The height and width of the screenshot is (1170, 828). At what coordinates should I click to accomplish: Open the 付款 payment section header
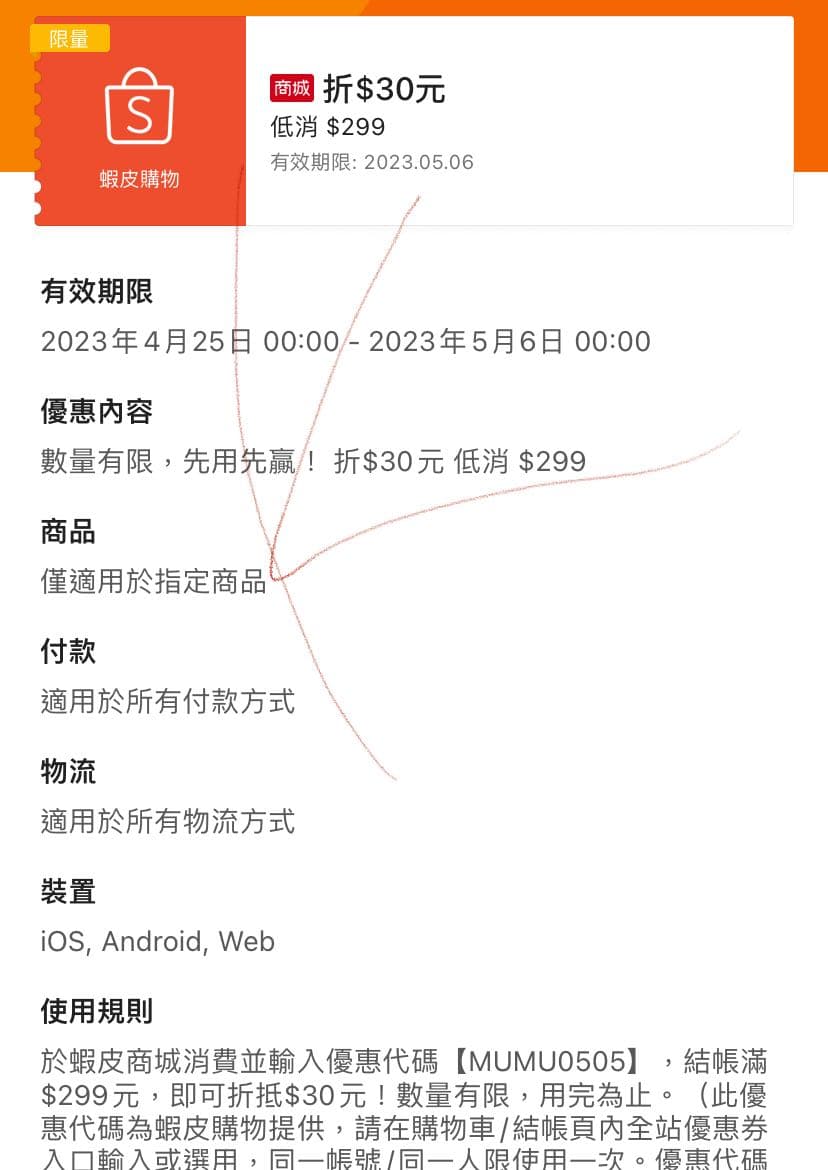pos(68,652)
